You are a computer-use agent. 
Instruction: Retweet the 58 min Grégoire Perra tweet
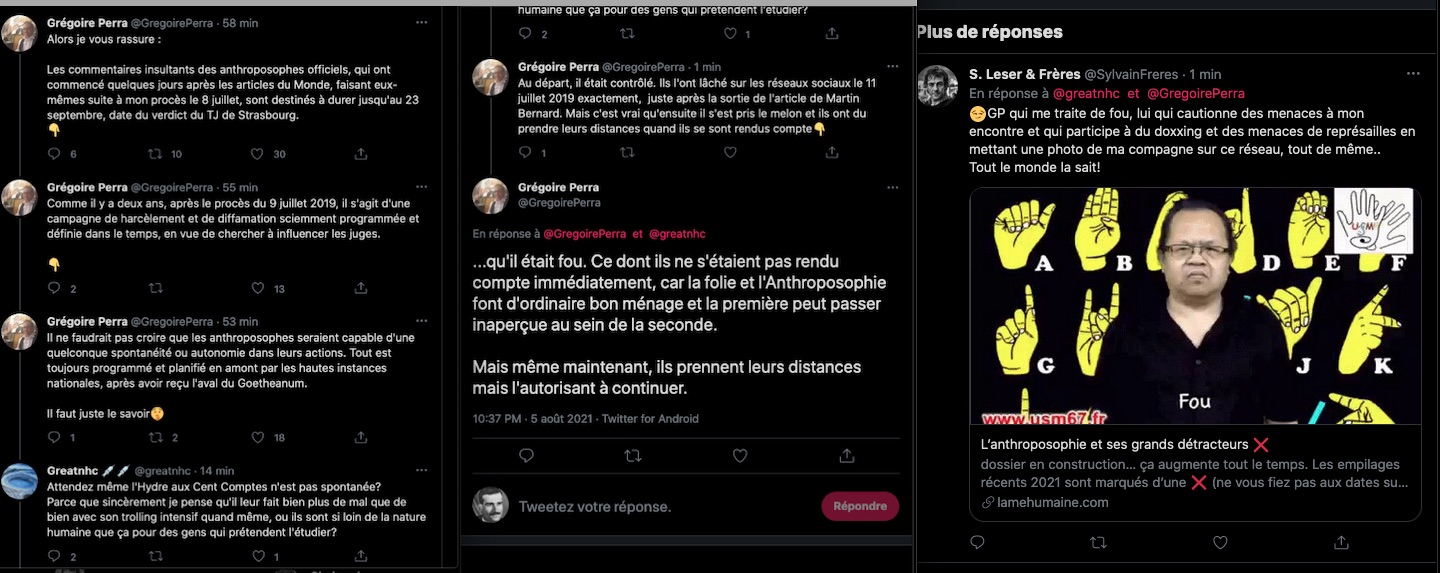pos(155,154)
